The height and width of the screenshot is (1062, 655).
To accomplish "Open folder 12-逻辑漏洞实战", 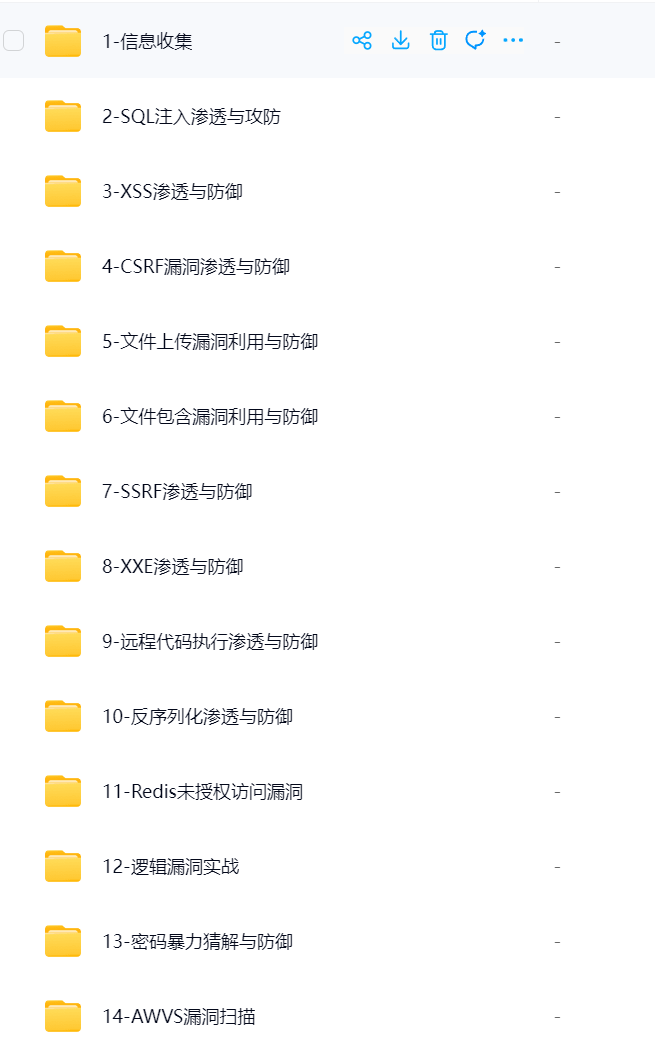I will click(170, 867).
